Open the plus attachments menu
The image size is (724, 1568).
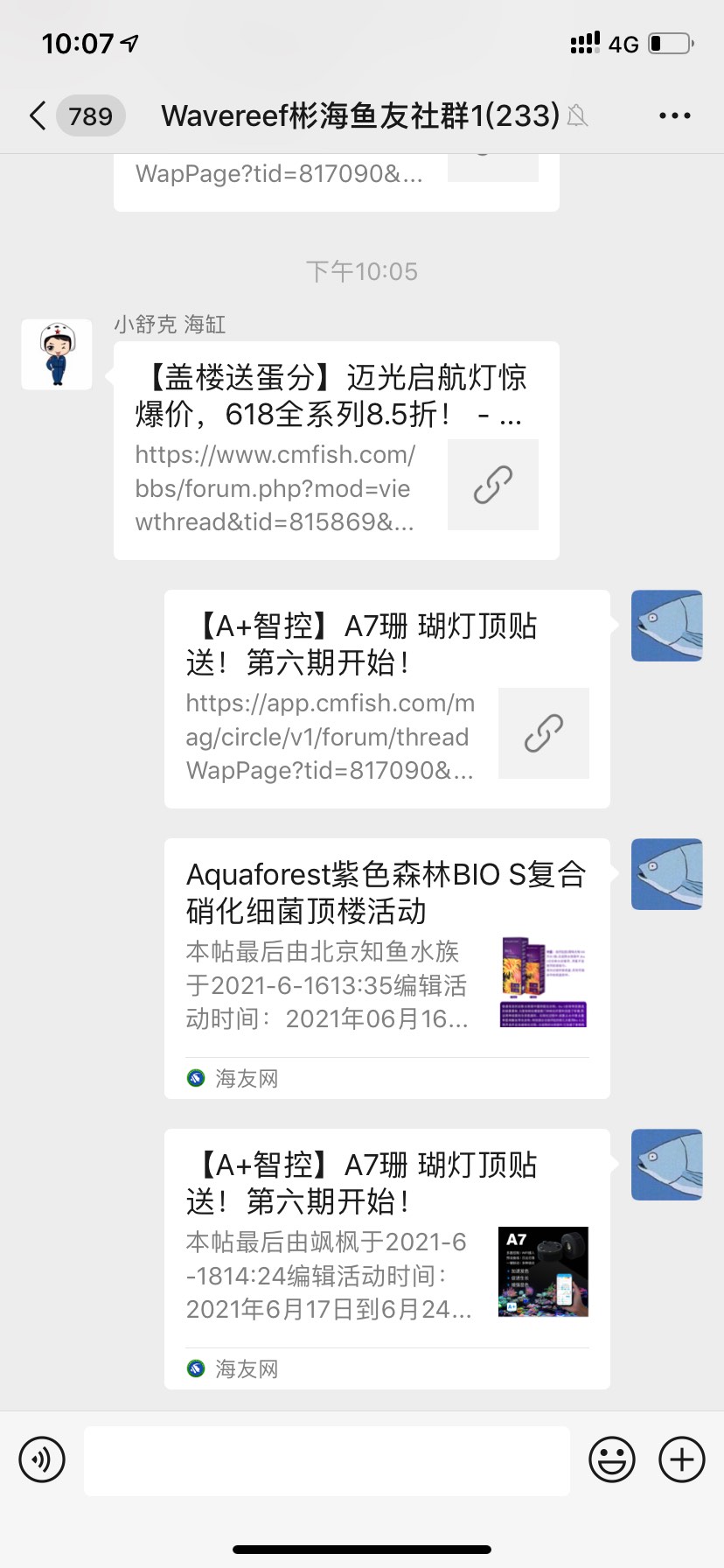pos(681,1459)
